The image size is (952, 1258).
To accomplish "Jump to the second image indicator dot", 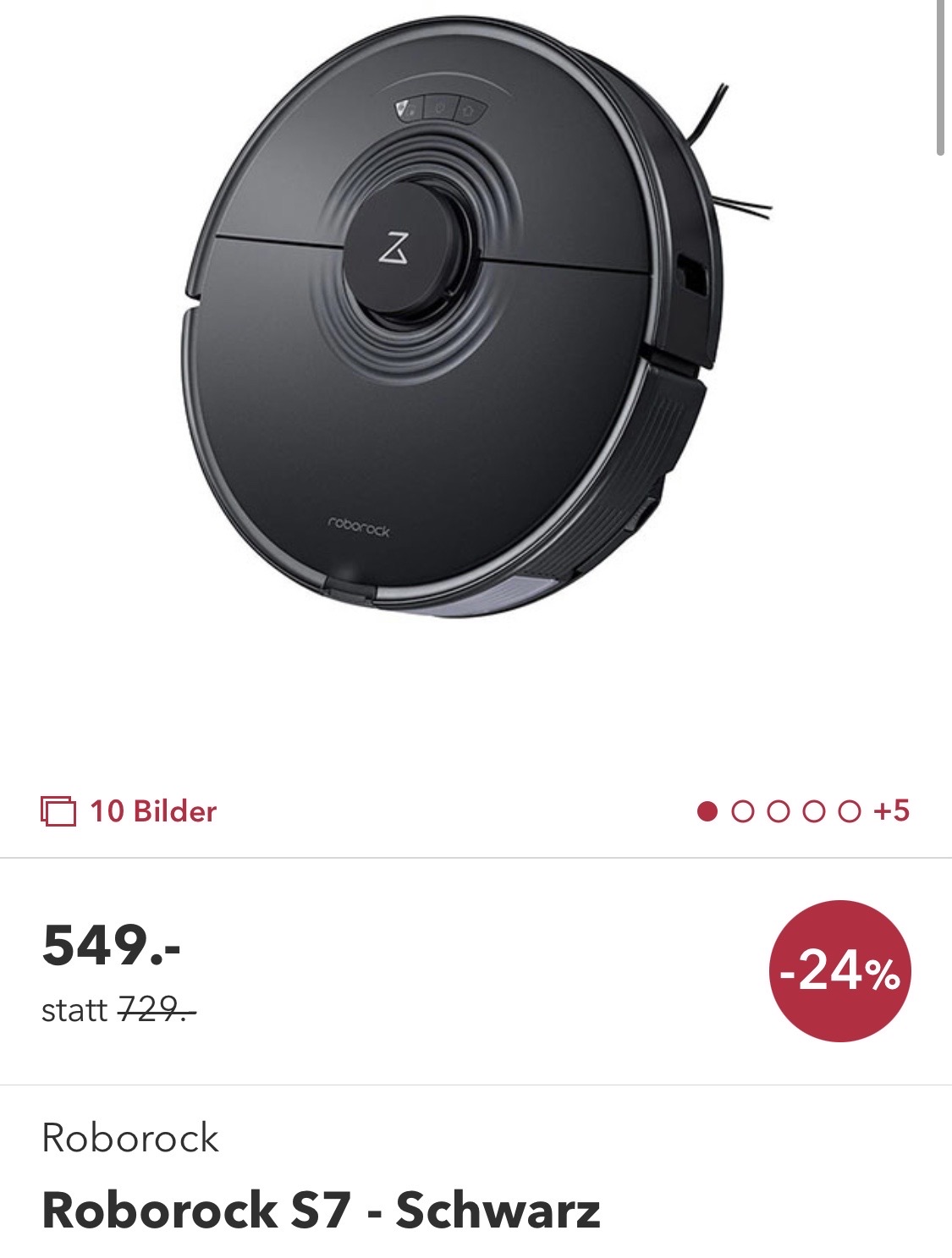I will click(x=742, y=812).
